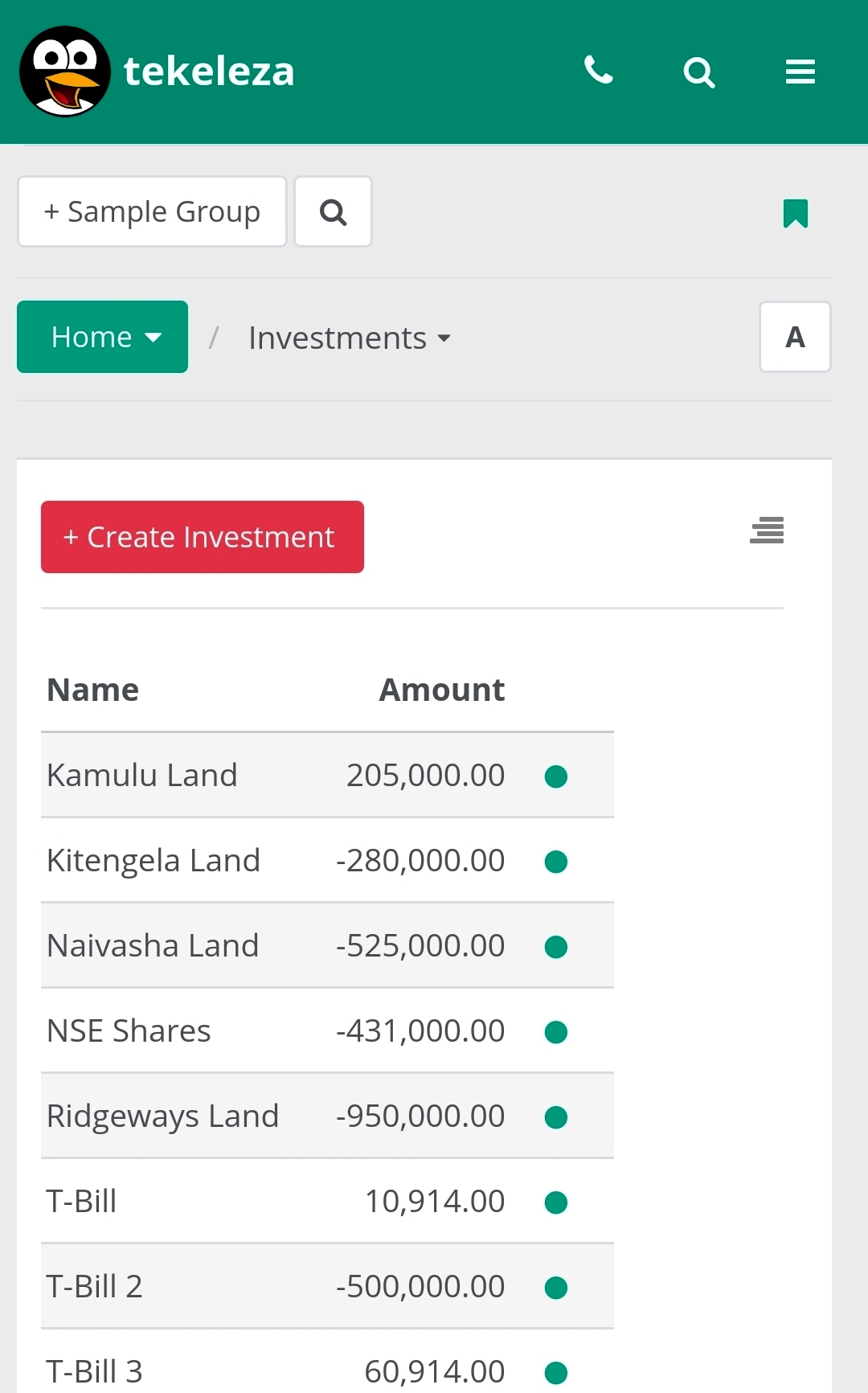Click the green status indicator for Ridgeways Land
The image size is (868, 1393).
tap(555, 1116)
